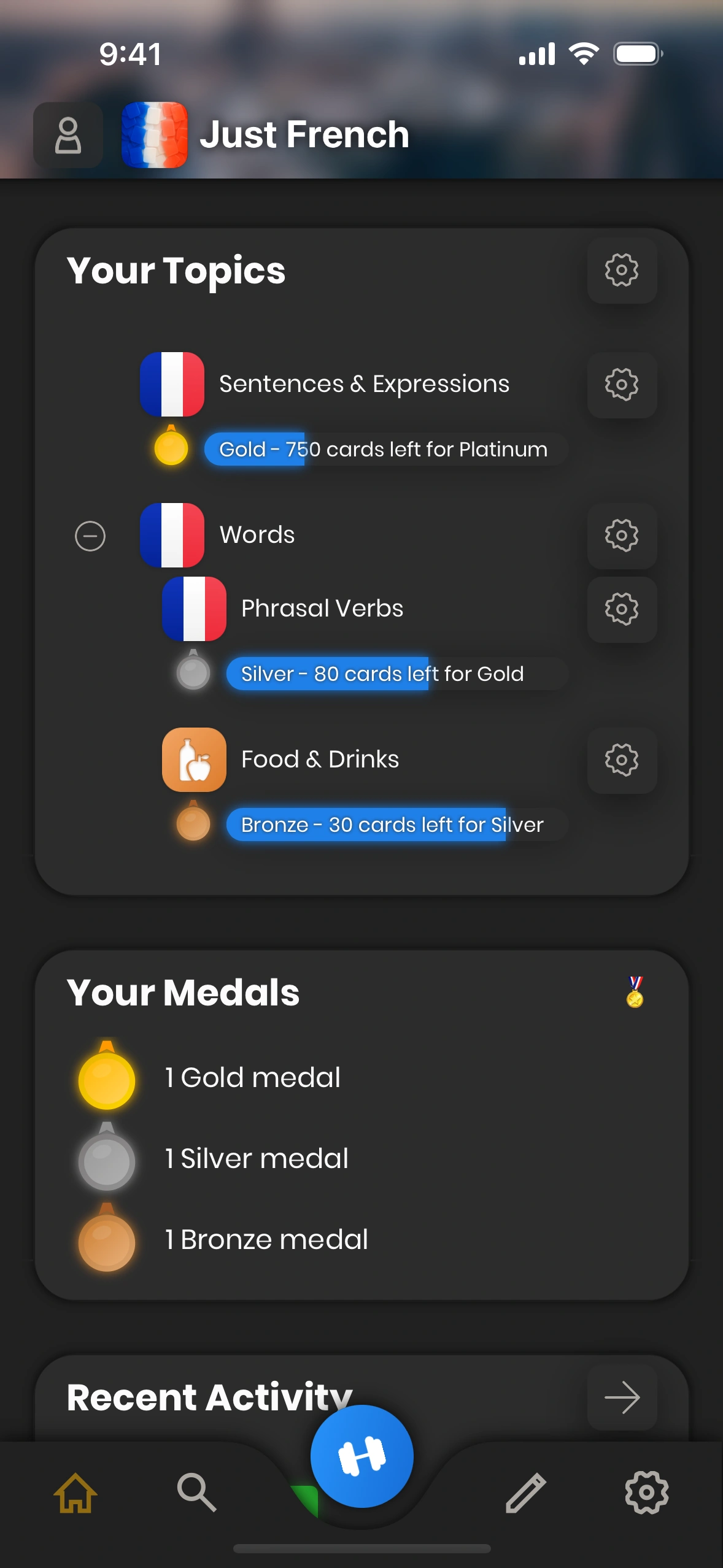This screenshot has height=1568, width=723.
Task: Open the Phrasal Verbs topic
Action: click(x=322, y=609)
